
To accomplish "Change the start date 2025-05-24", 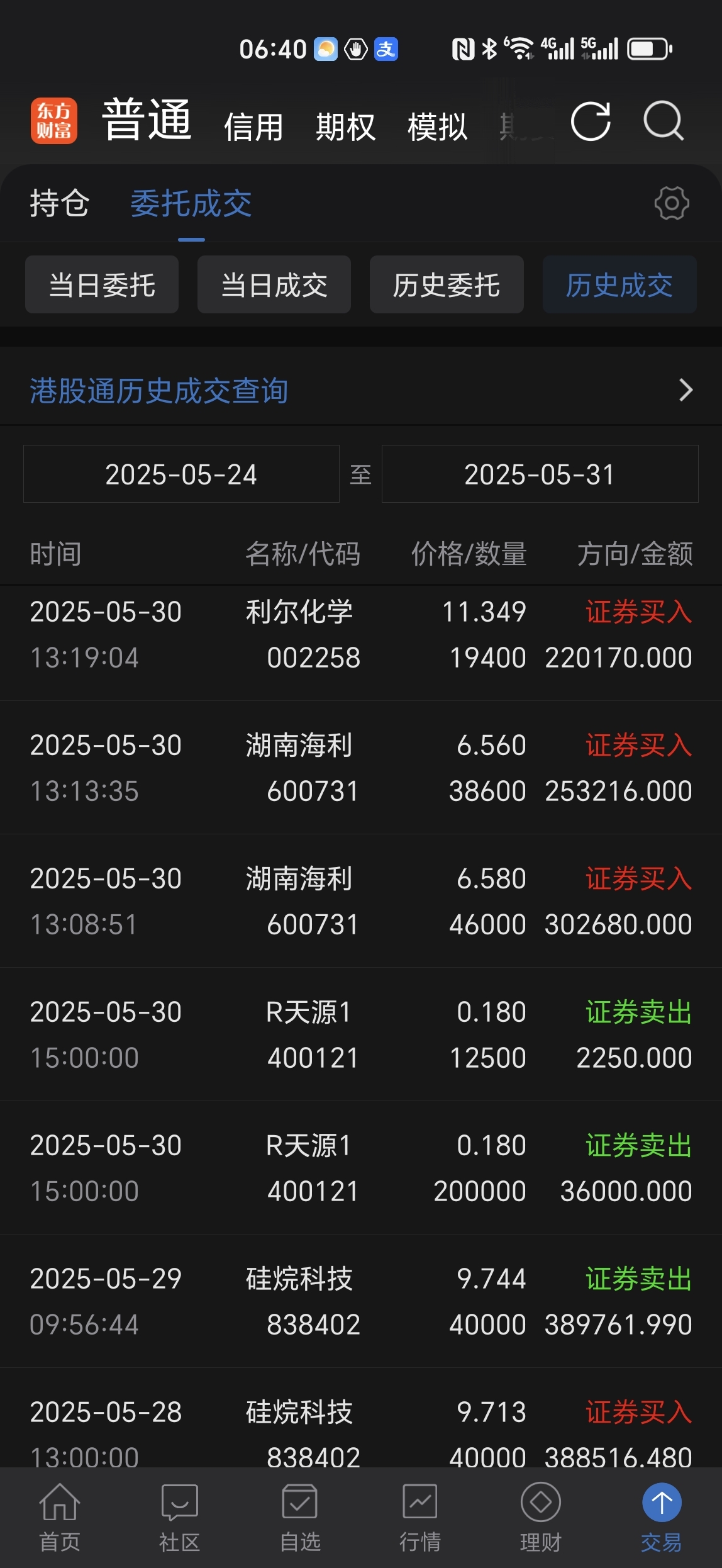I will 181,474.
